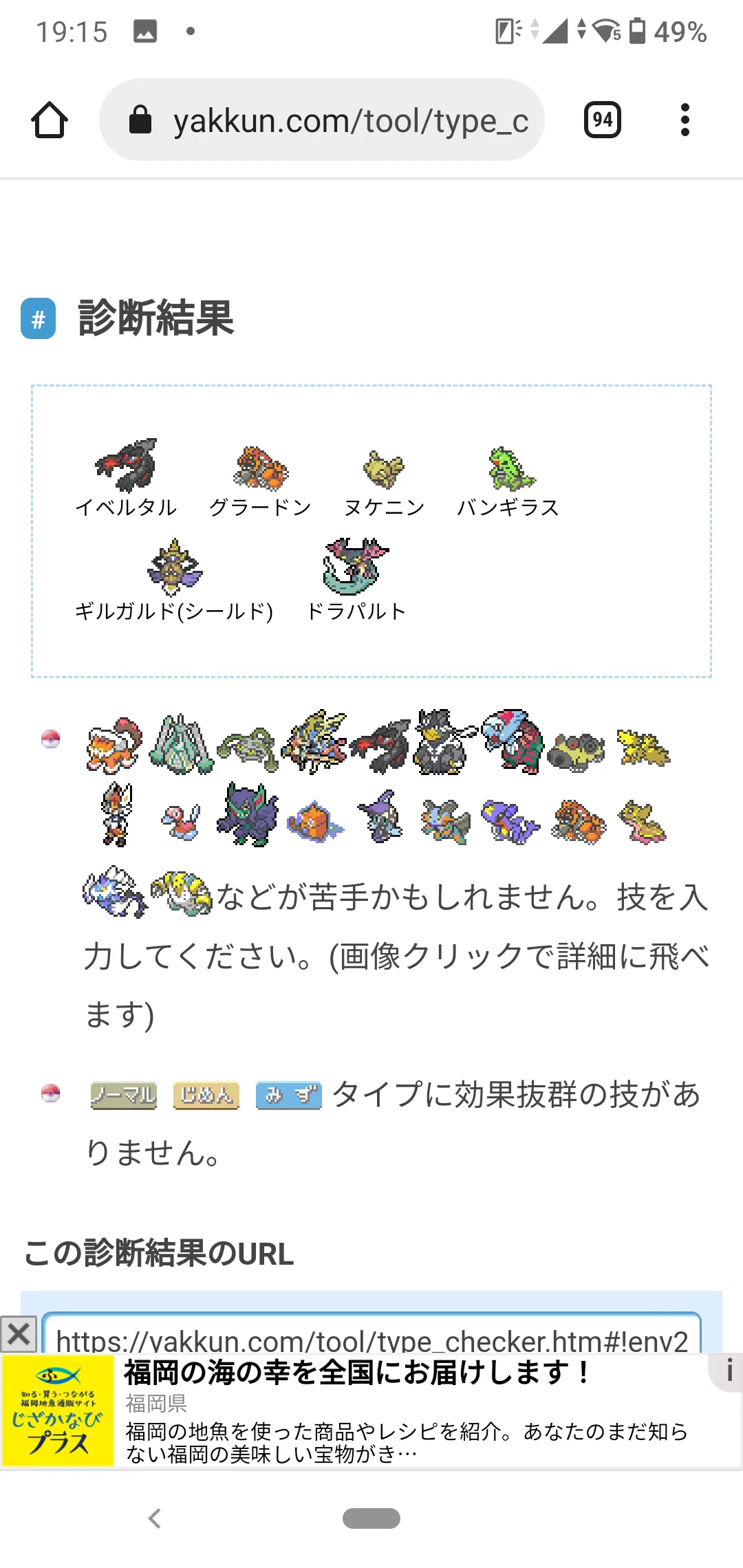Open the Regigigas sprite details

[182, 893]
